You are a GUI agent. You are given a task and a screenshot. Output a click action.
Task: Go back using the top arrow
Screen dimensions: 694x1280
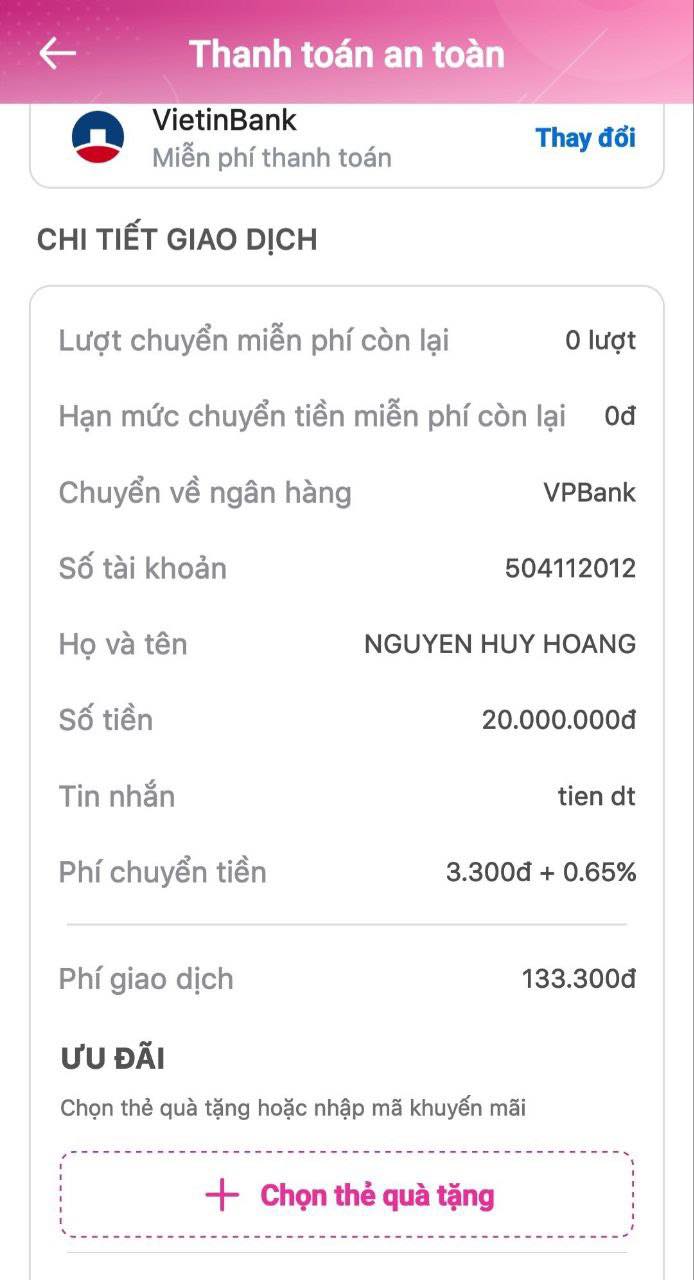(57, 53)
